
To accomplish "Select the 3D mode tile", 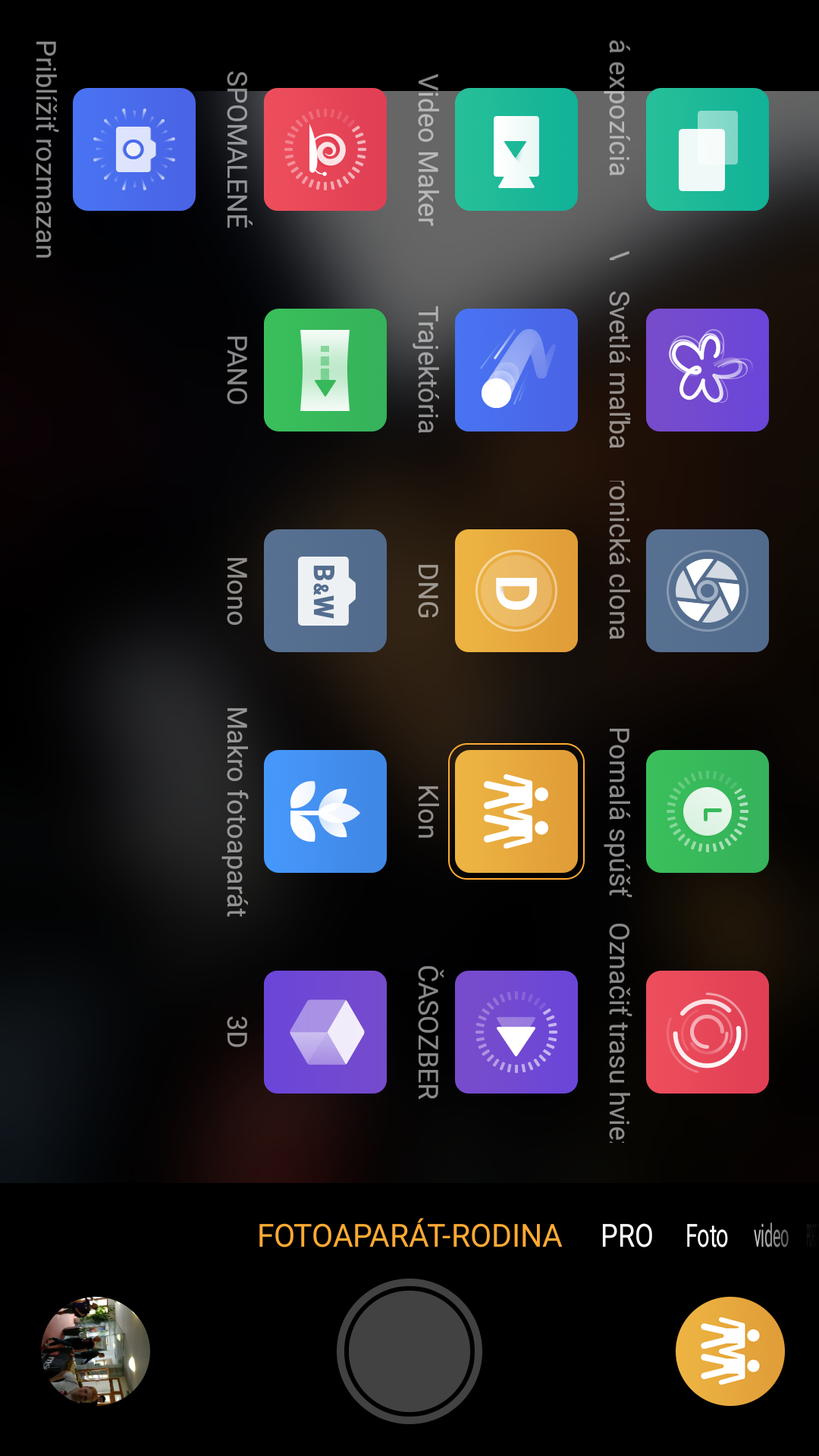I will click(x=325, y=1032).
